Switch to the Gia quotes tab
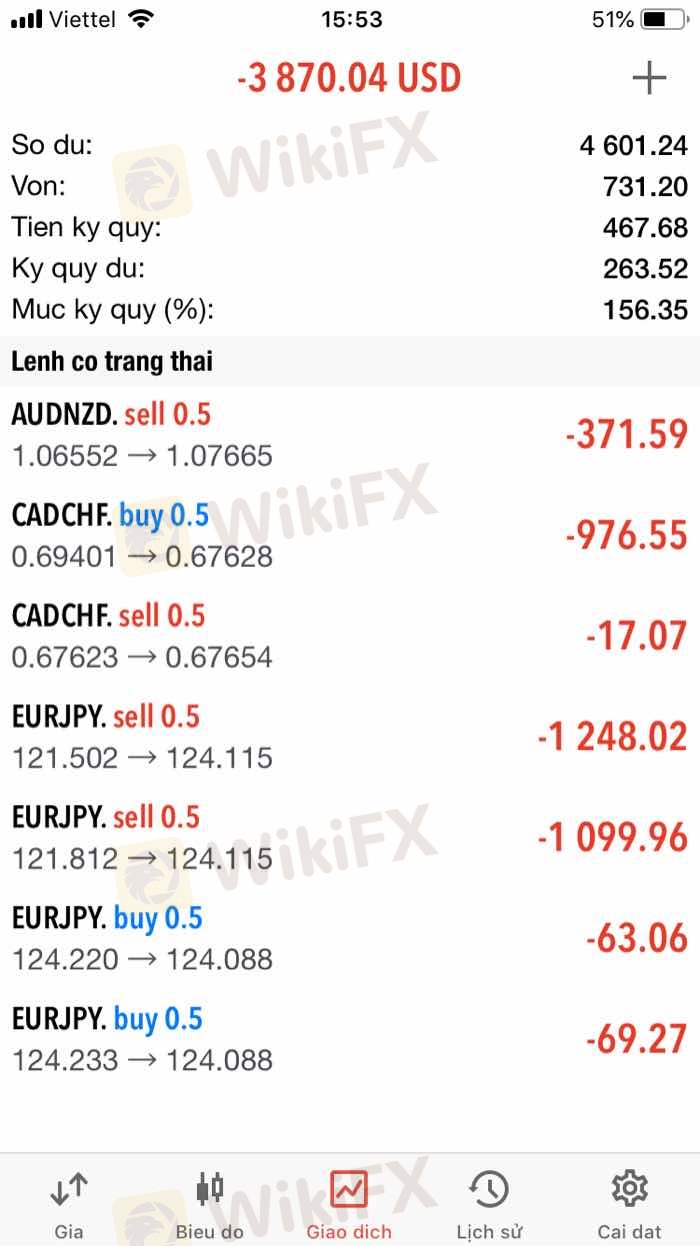This screenshot has height=1246, width=700. click(69, 1203)
